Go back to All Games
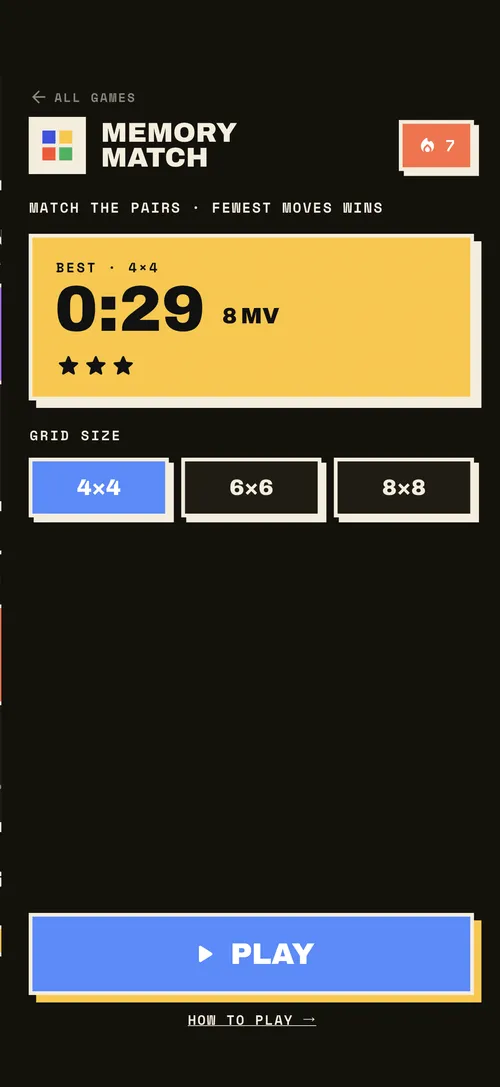Image resolution: width=500 pixels, height=1087 pixels. click(83, 98)
